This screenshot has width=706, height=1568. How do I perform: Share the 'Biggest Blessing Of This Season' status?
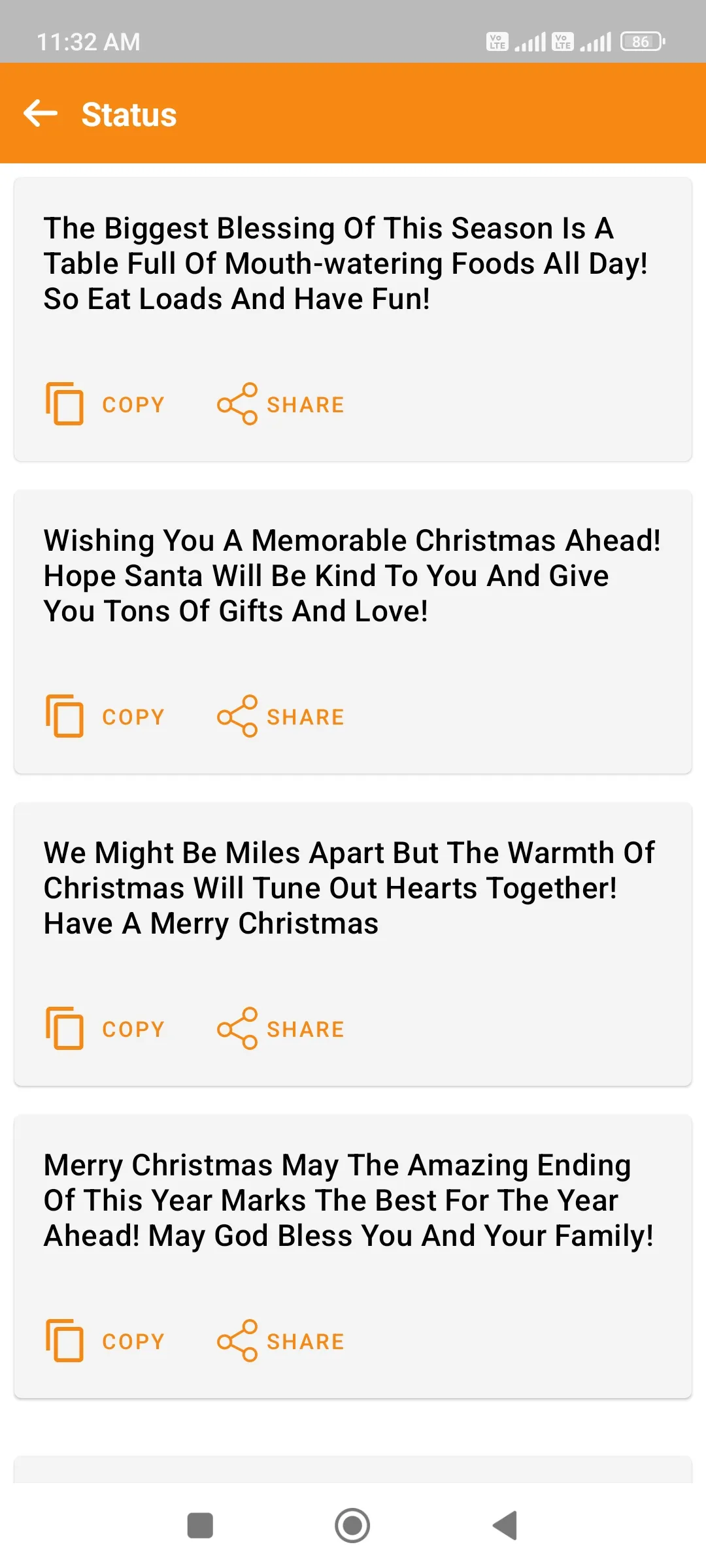(x=280, y=404)
